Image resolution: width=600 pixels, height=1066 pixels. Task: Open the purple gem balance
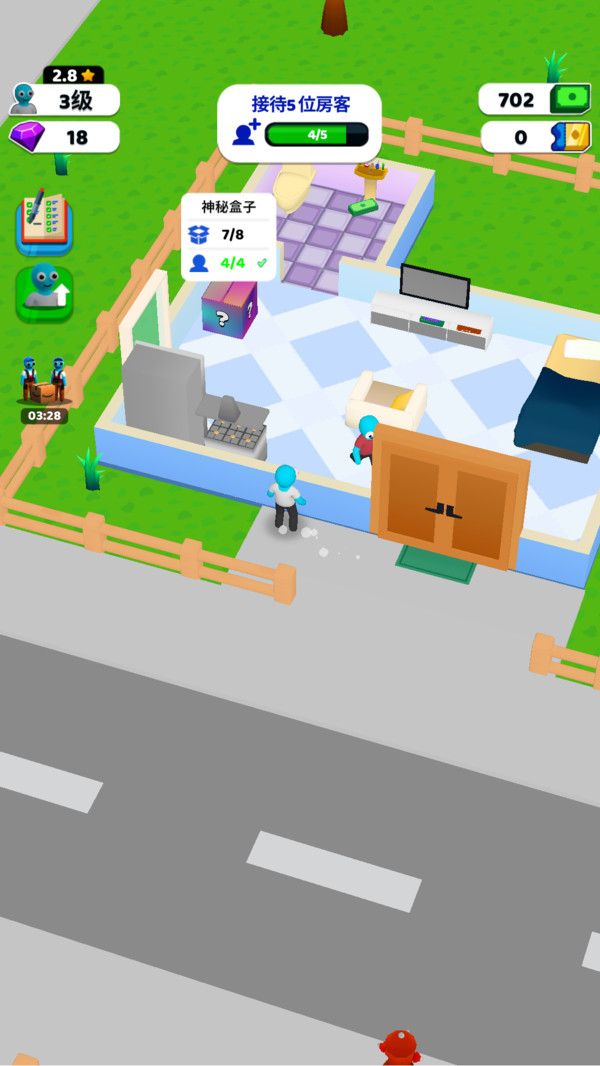[x=65, y=137]
